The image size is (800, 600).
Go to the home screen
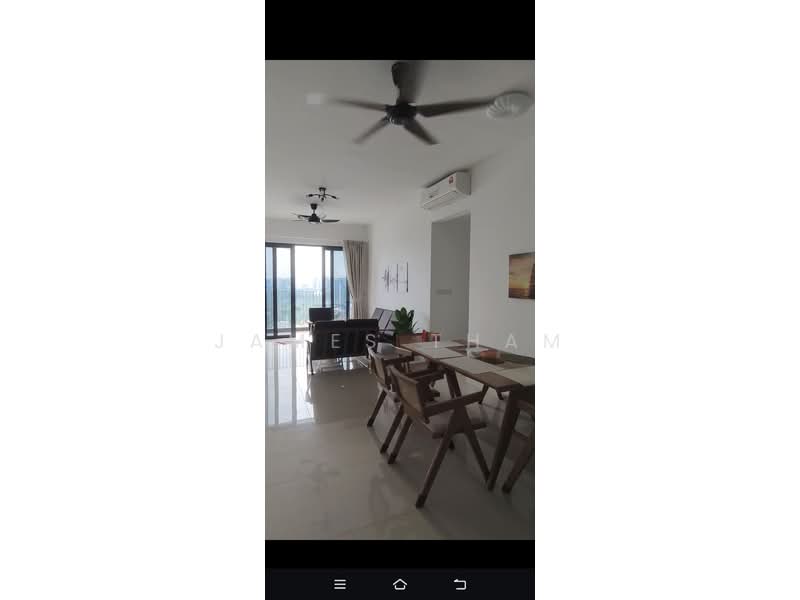[x=400, y=584]
